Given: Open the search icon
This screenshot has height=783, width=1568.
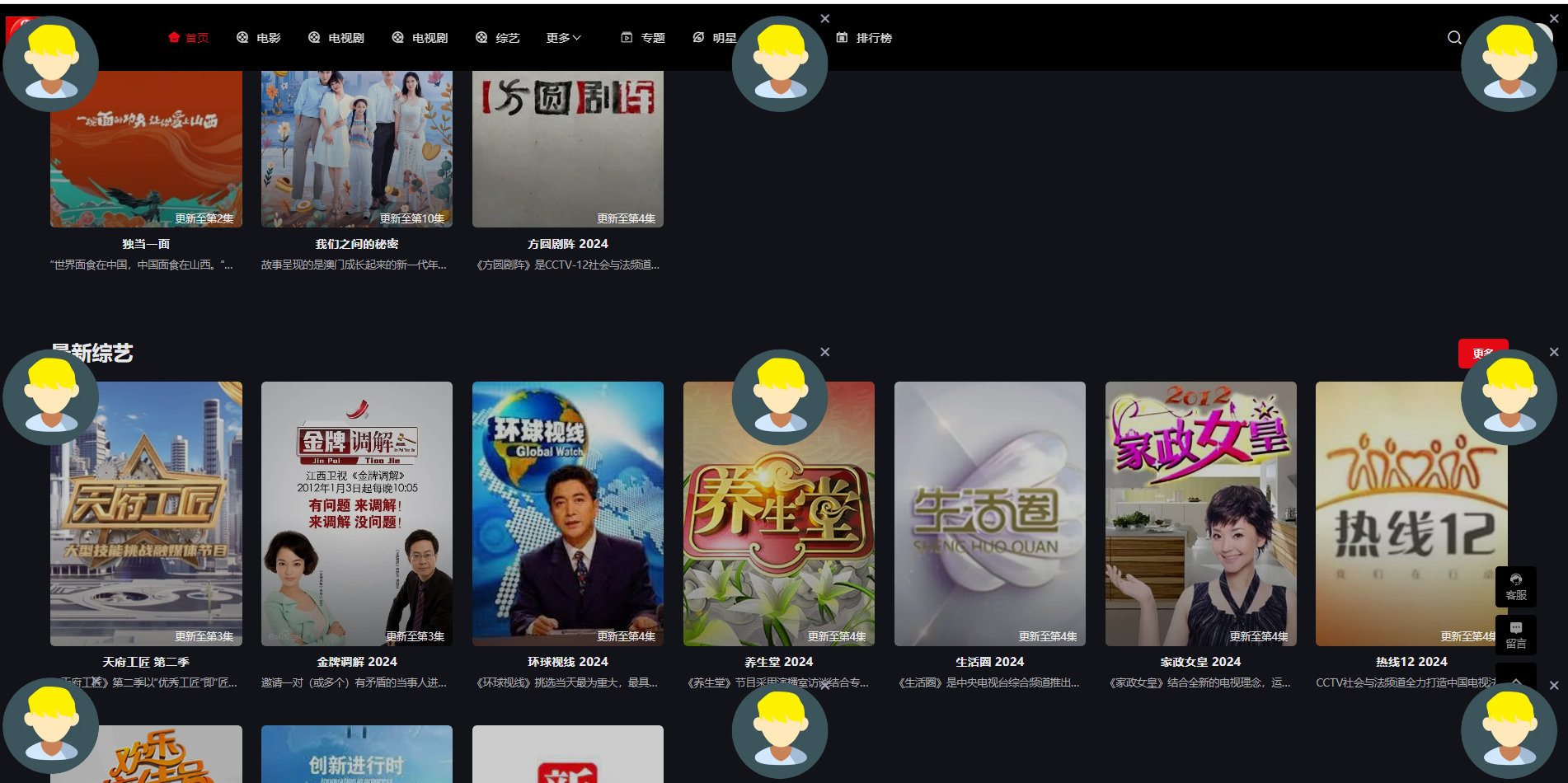Looking at the screenshot, I should click(x=1454, y=38).
